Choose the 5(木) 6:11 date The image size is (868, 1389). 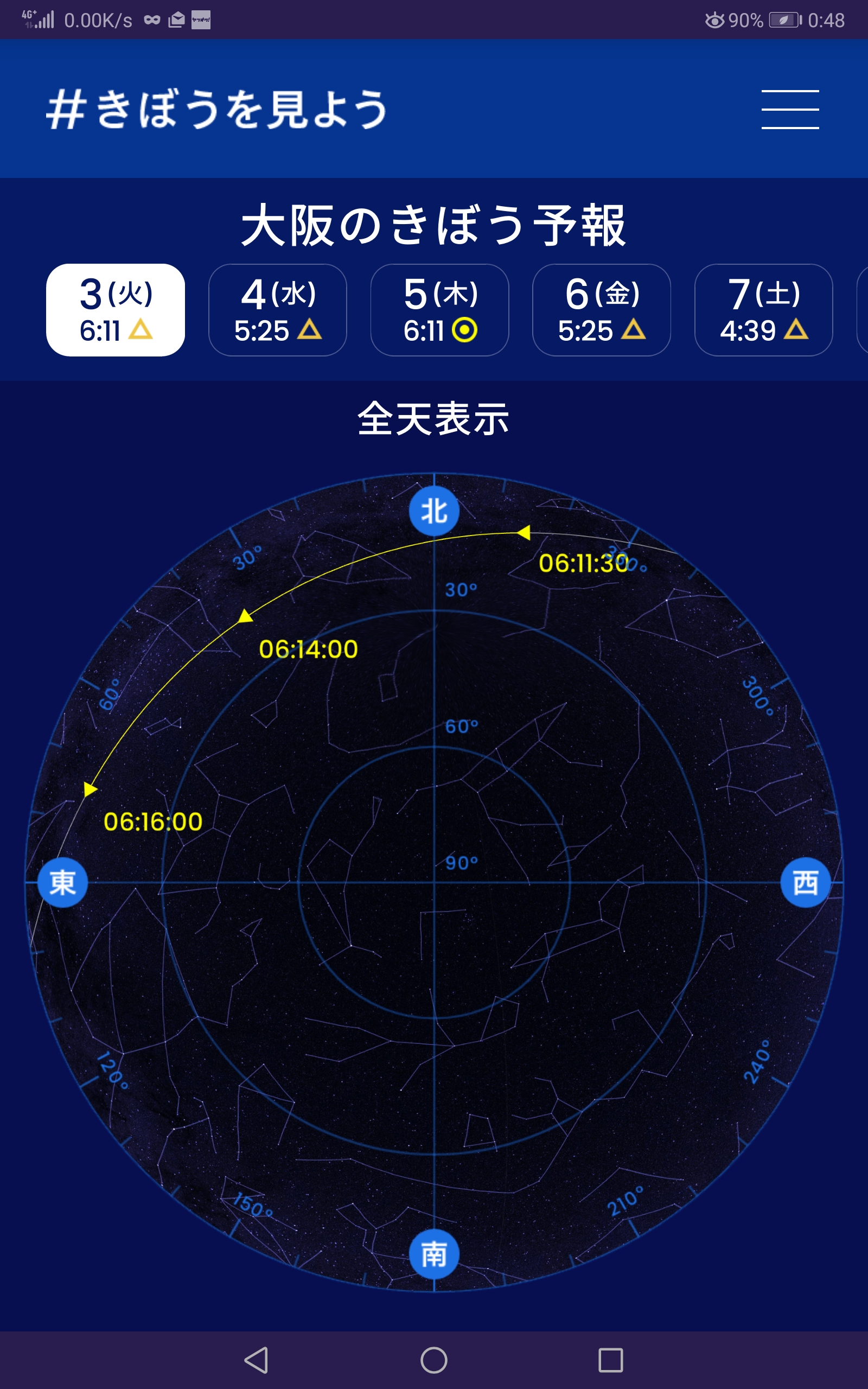pyautogui.click(x=440, y=310)
